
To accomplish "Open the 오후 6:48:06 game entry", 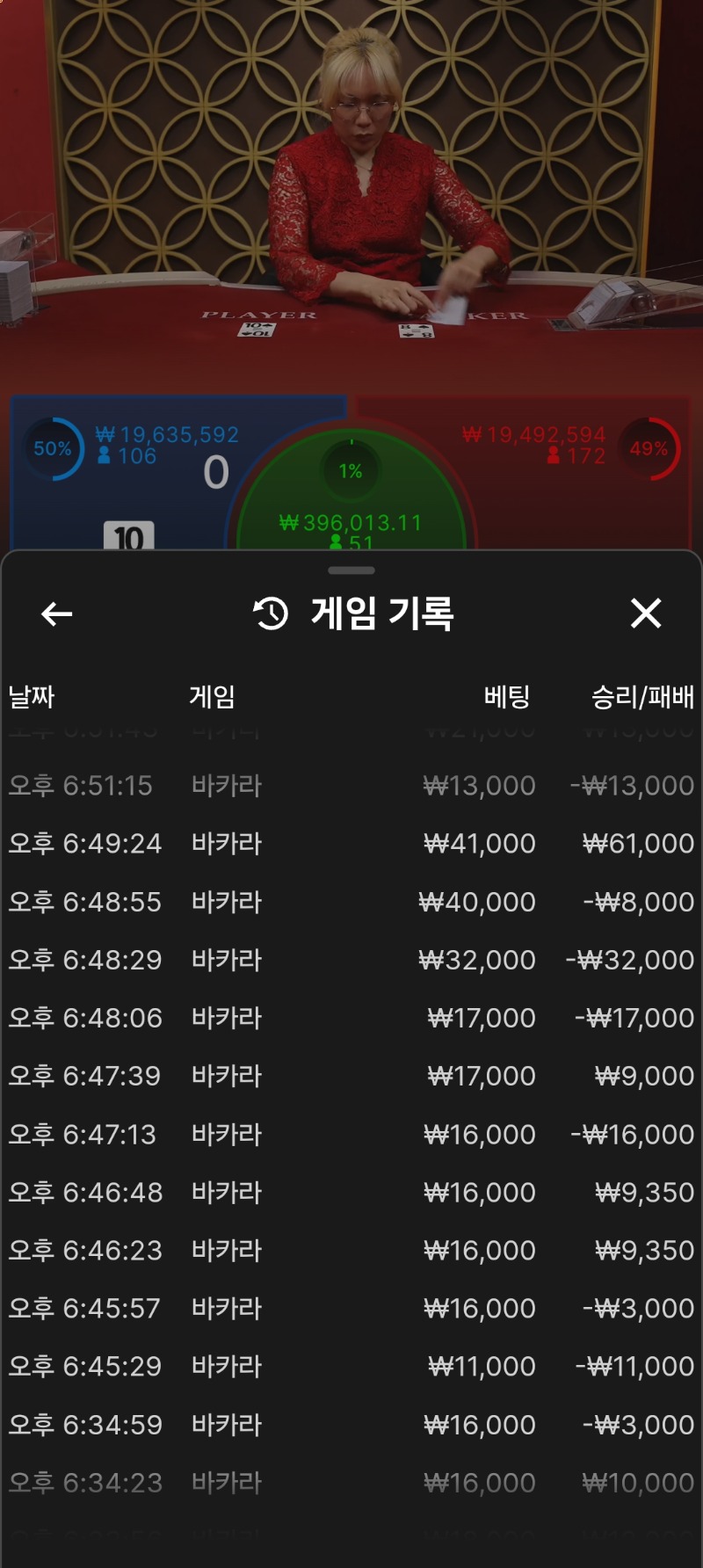I will 351,1018.
